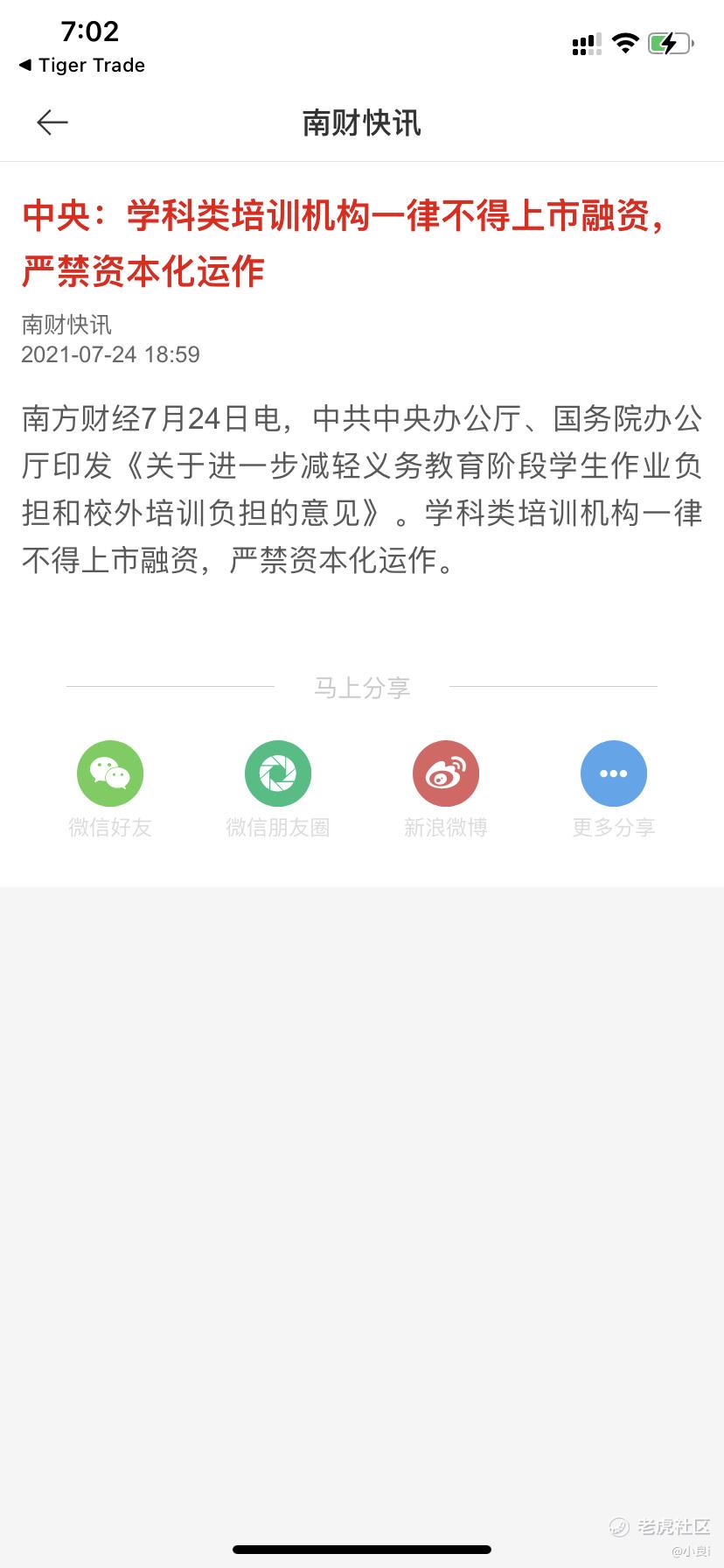Go back using the arrow icon
This screenshot has width=724, height=1568.
[x=52, y=122]
